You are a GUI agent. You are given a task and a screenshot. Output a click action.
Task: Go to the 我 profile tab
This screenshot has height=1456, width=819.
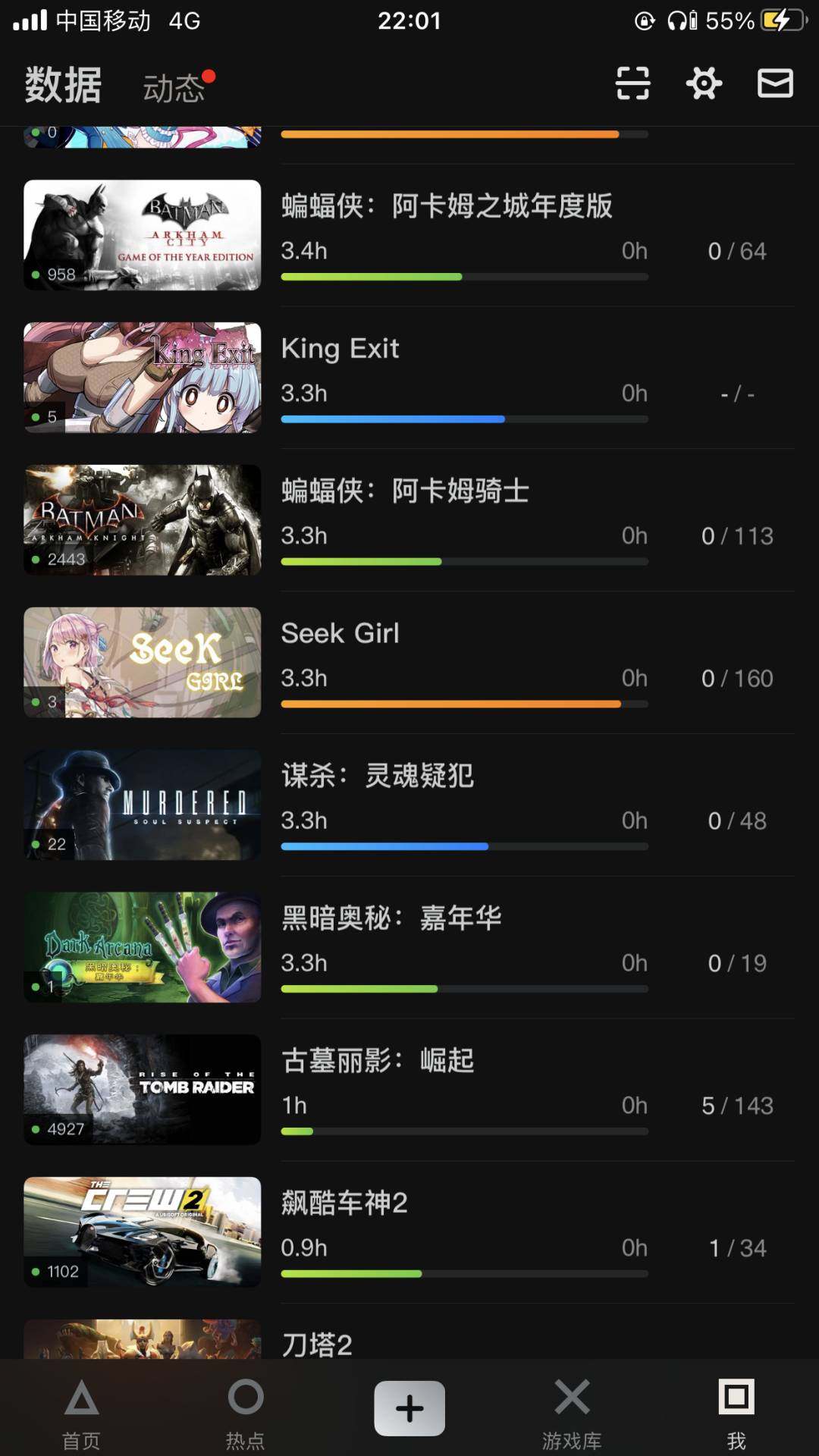pyautogui.click(x=736, y=1414)
